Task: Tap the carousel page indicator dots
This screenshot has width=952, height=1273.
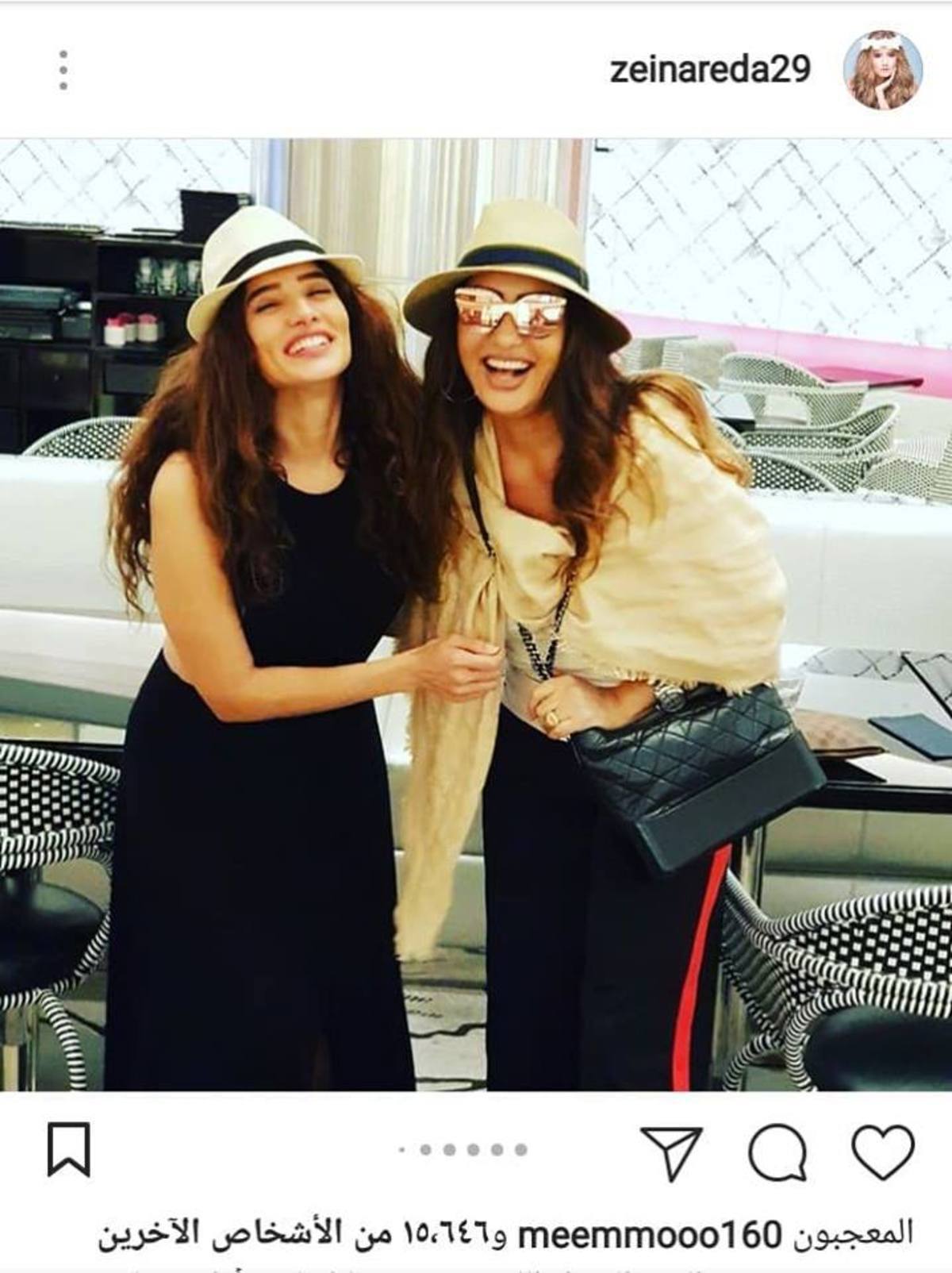Action: point(464,1150)
